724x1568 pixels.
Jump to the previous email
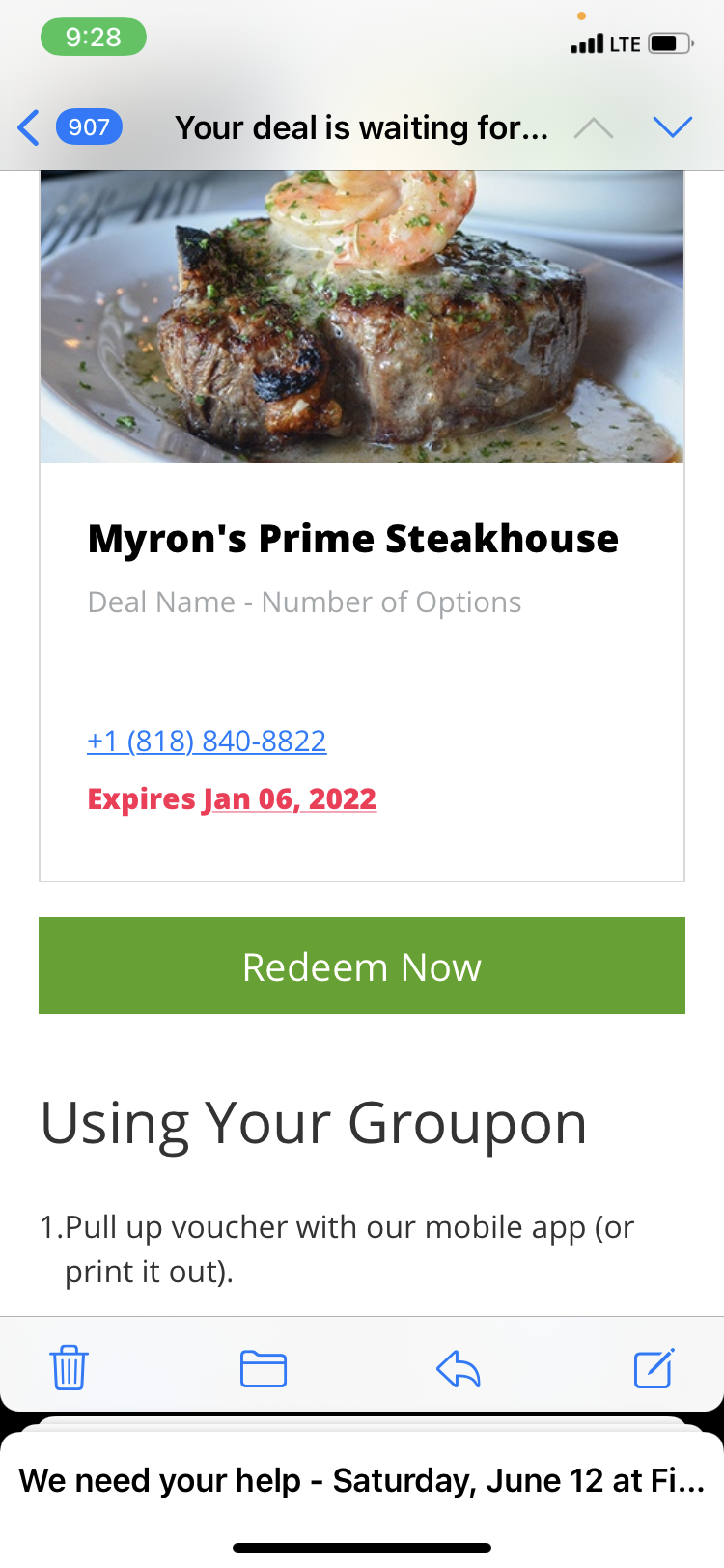click(594, 127)
